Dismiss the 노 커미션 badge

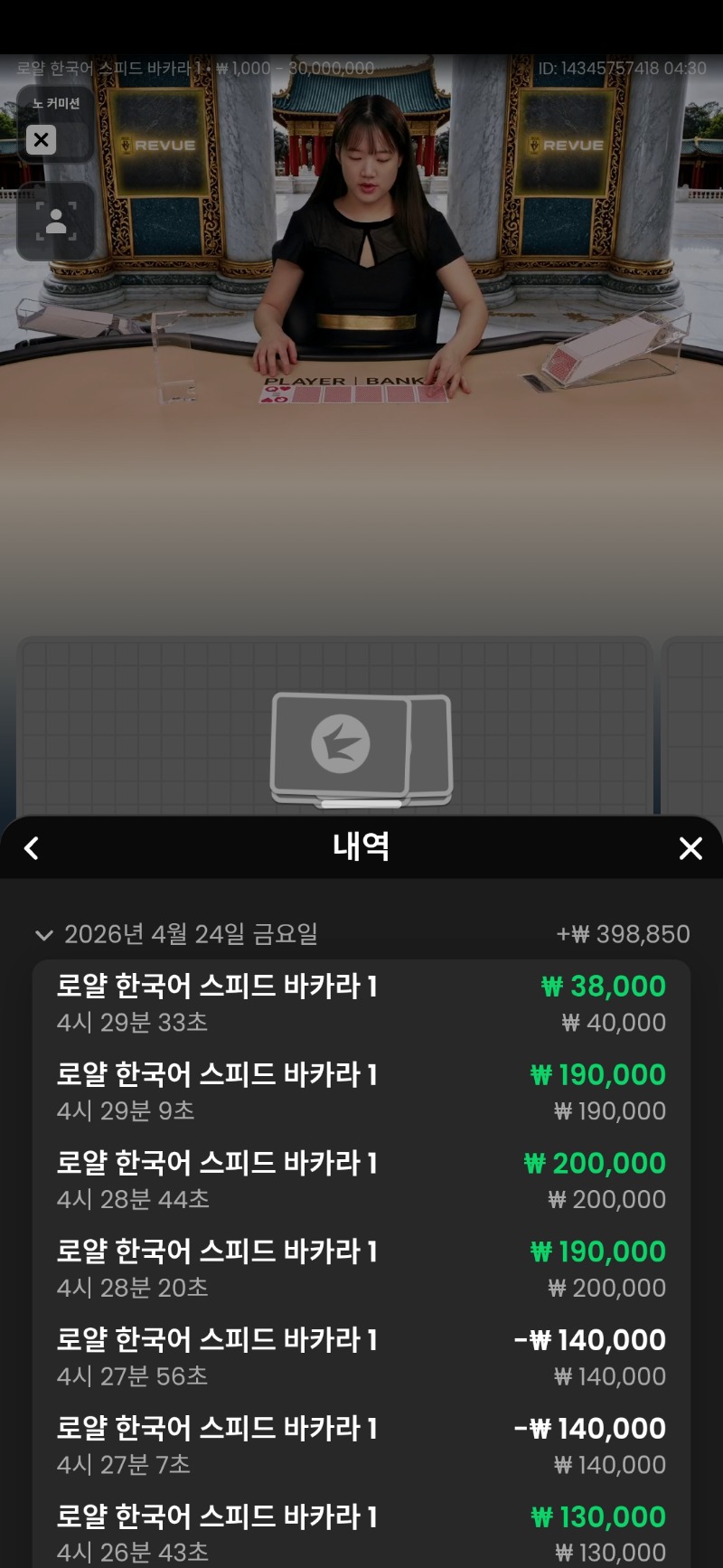[42, 140]
